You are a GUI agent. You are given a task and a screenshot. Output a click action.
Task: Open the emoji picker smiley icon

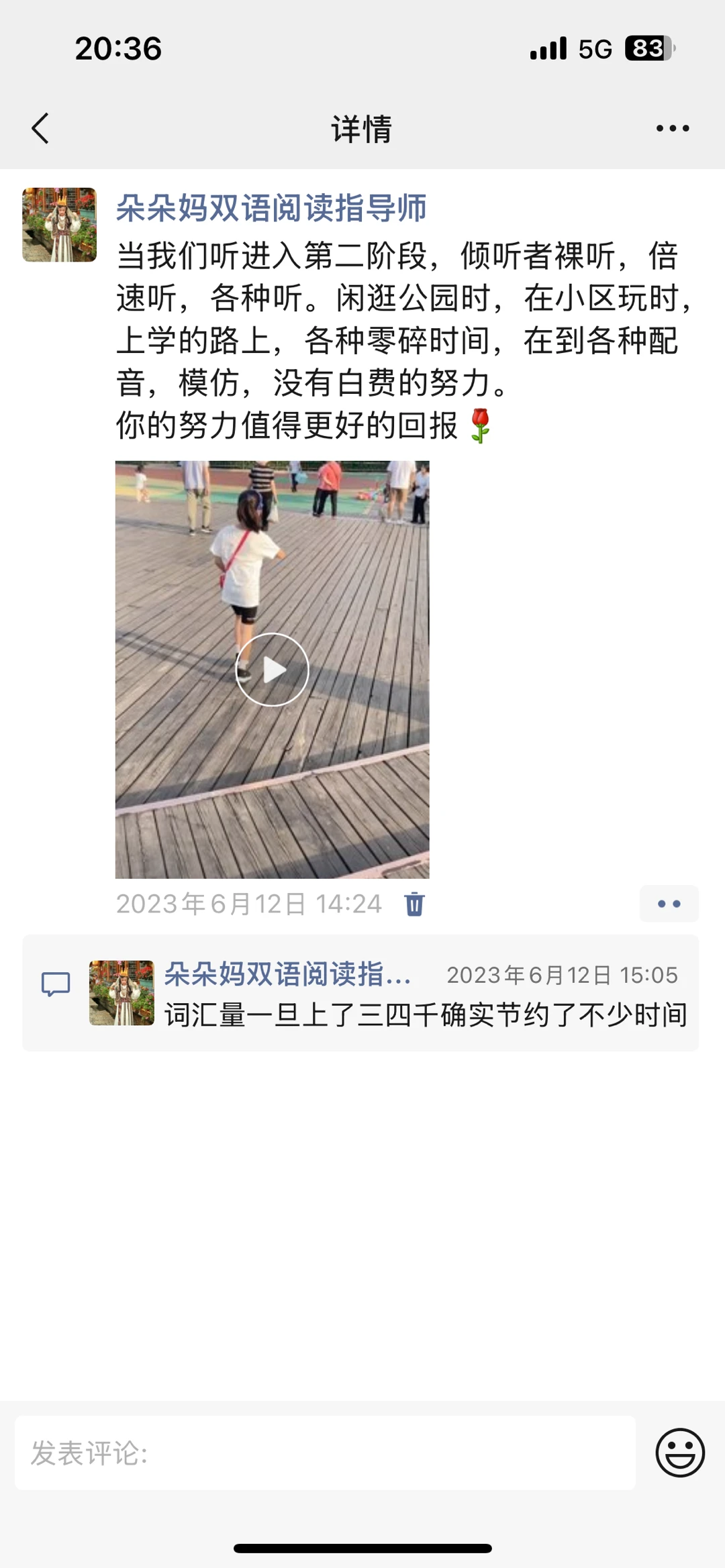click(x=680, y=1453)
